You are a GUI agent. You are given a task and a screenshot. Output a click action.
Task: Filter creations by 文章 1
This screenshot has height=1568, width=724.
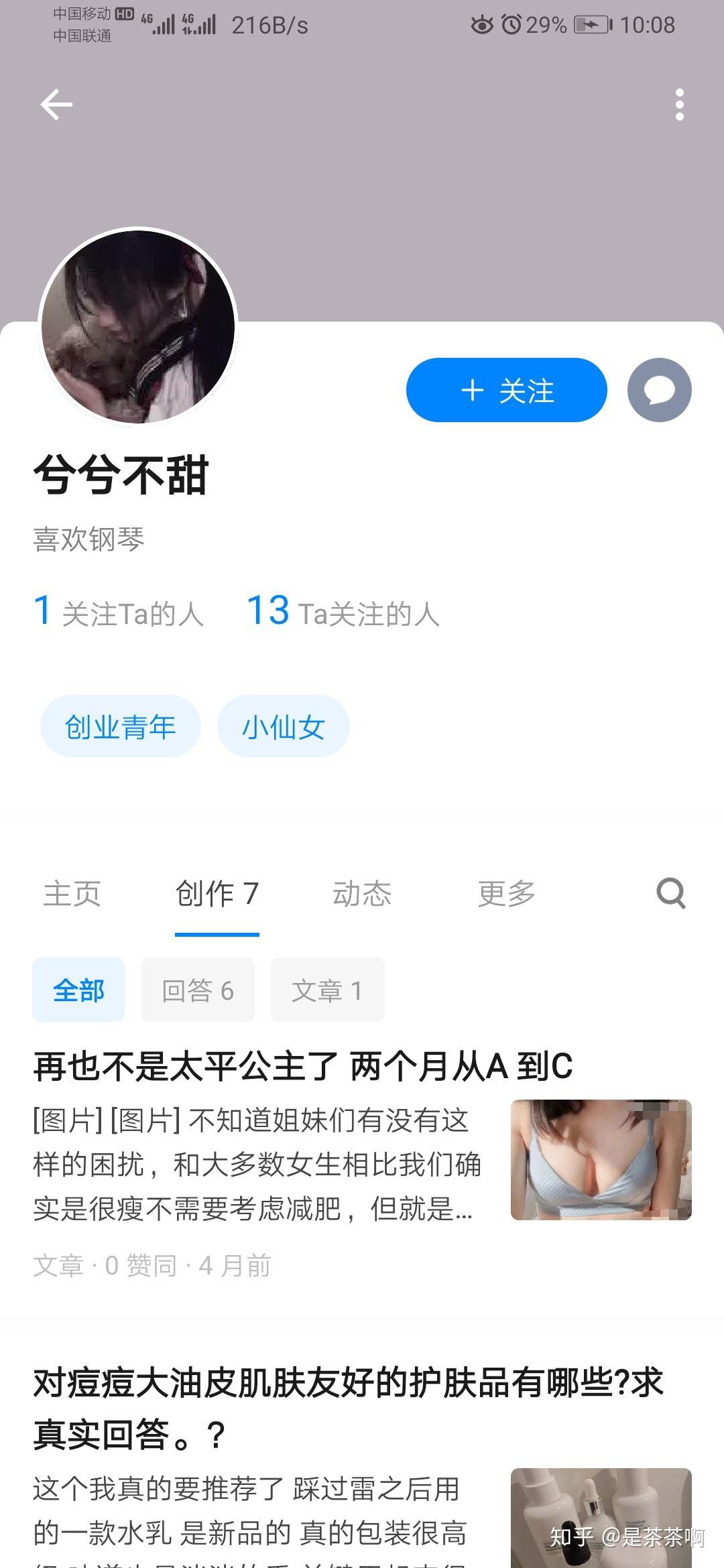click(x=327, y=990)
